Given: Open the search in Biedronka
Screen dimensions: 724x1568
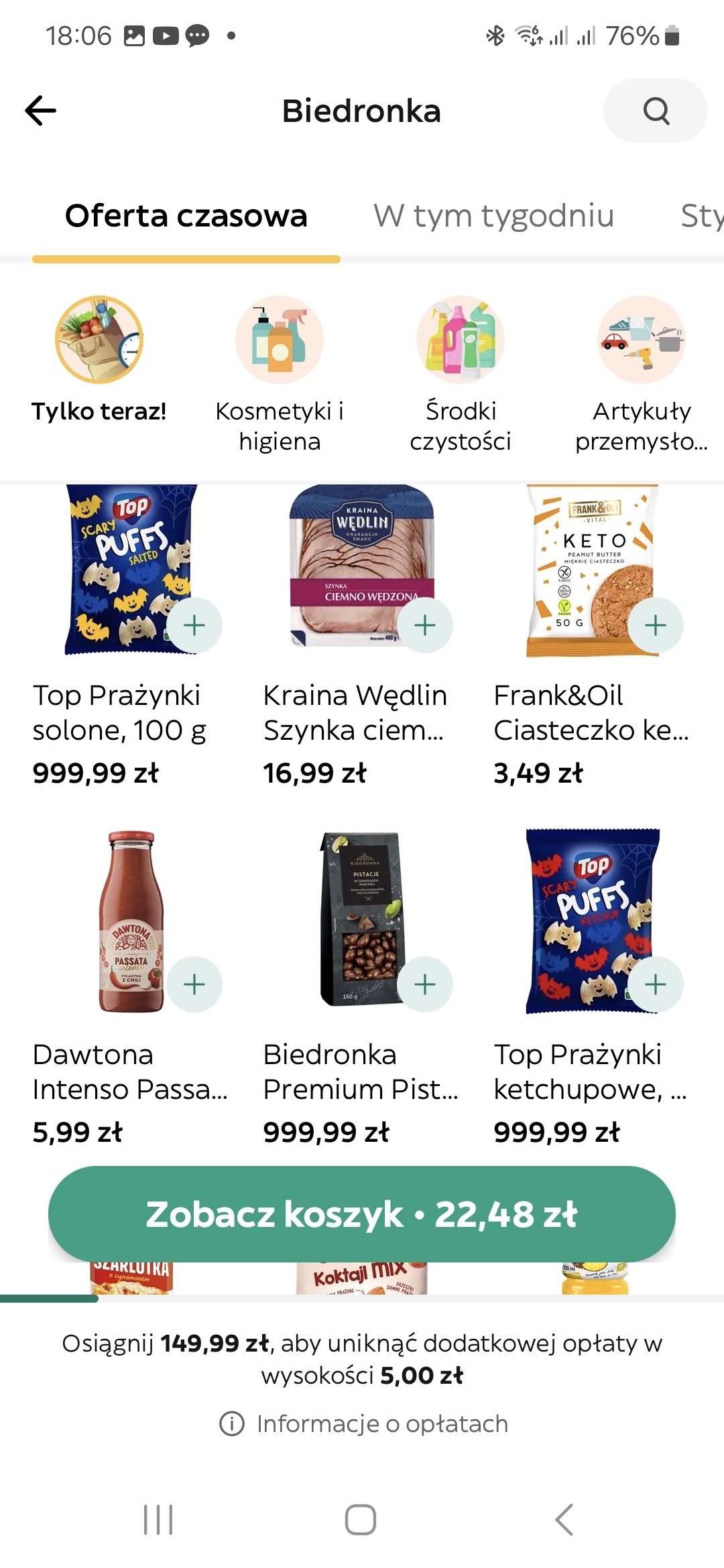Looking at the screenshot, I should tap(655, 111).
